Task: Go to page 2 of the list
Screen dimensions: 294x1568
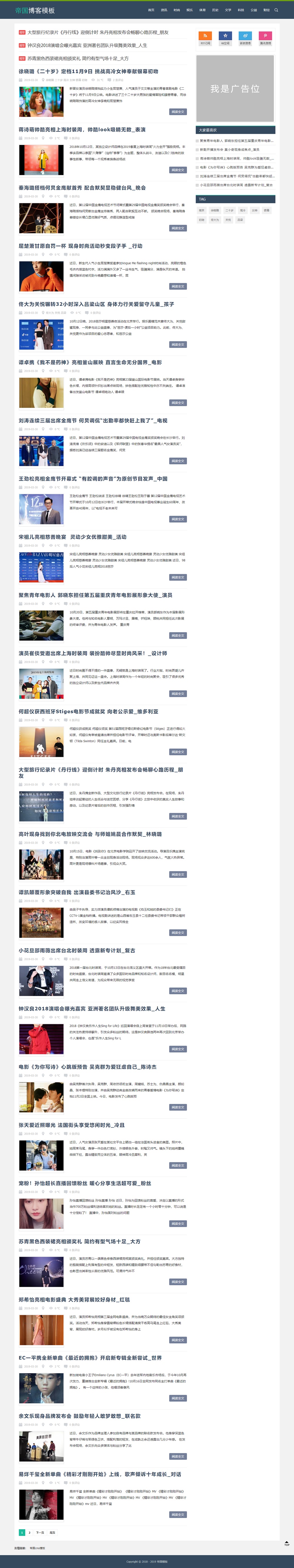Action: pos(29,1533)
